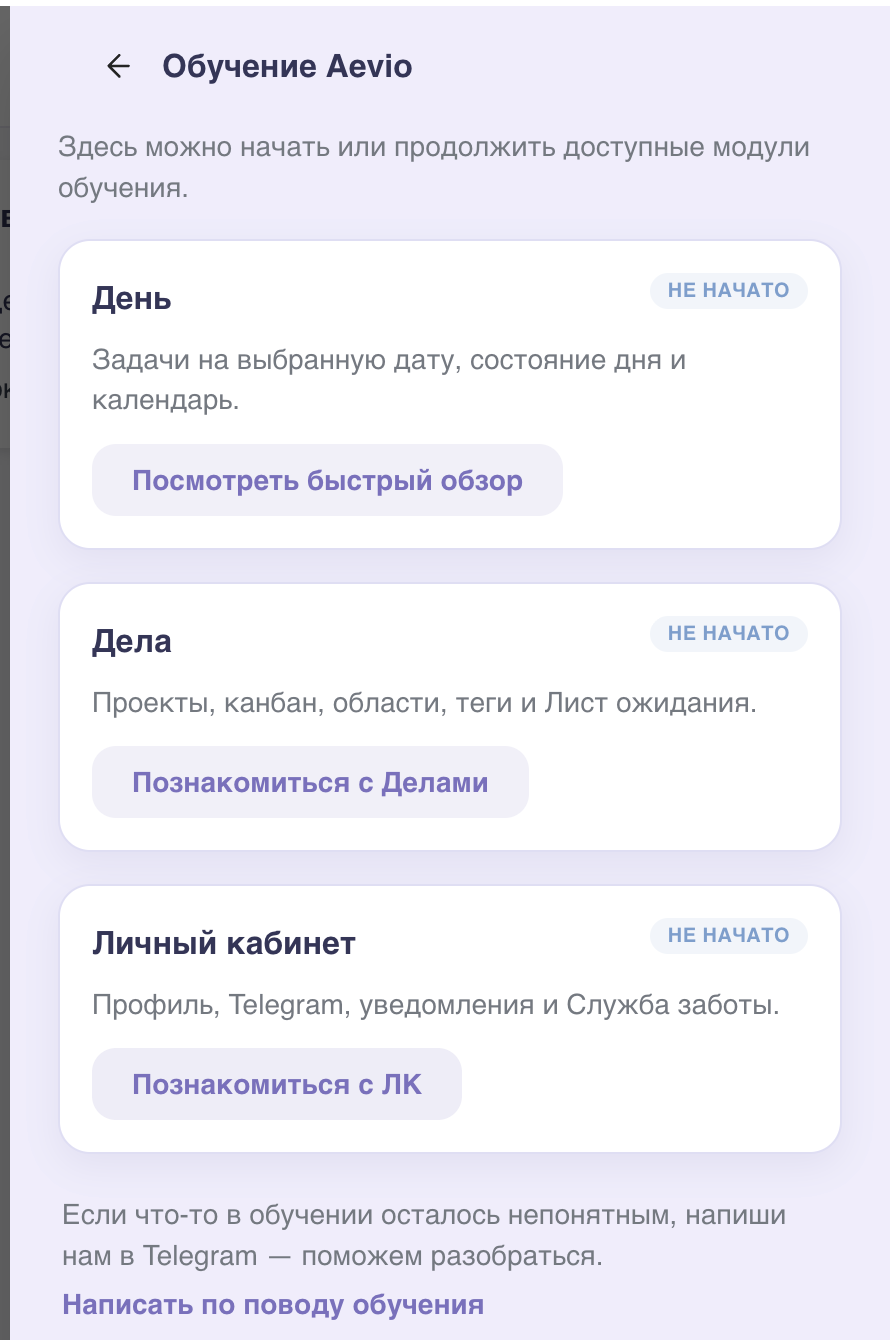
Task: Go back with the arrow icon
Action: [x=118, y=66]
